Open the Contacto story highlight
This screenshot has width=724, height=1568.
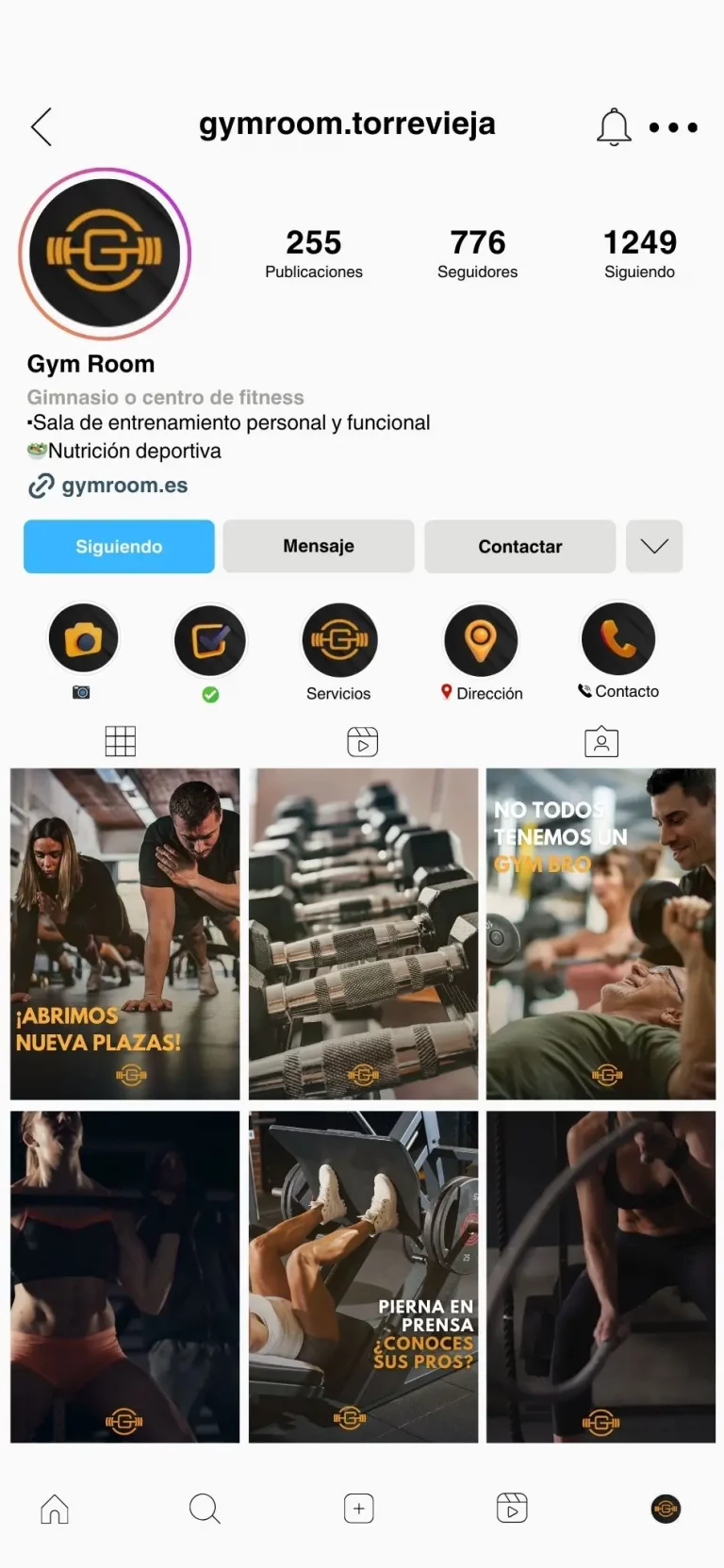click(618, 639)
